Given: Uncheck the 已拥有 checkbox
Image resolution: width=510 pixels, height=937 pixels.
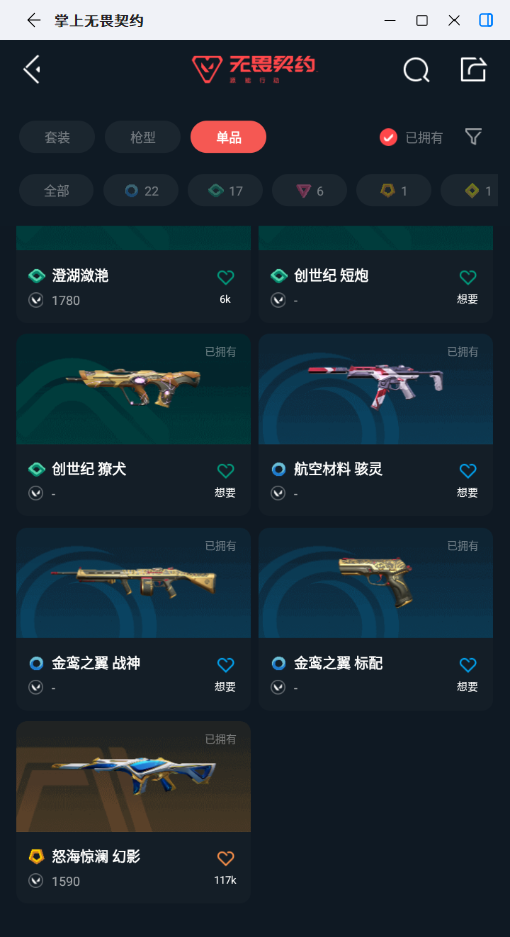Looking at the screenshot, I should (388, 137).
